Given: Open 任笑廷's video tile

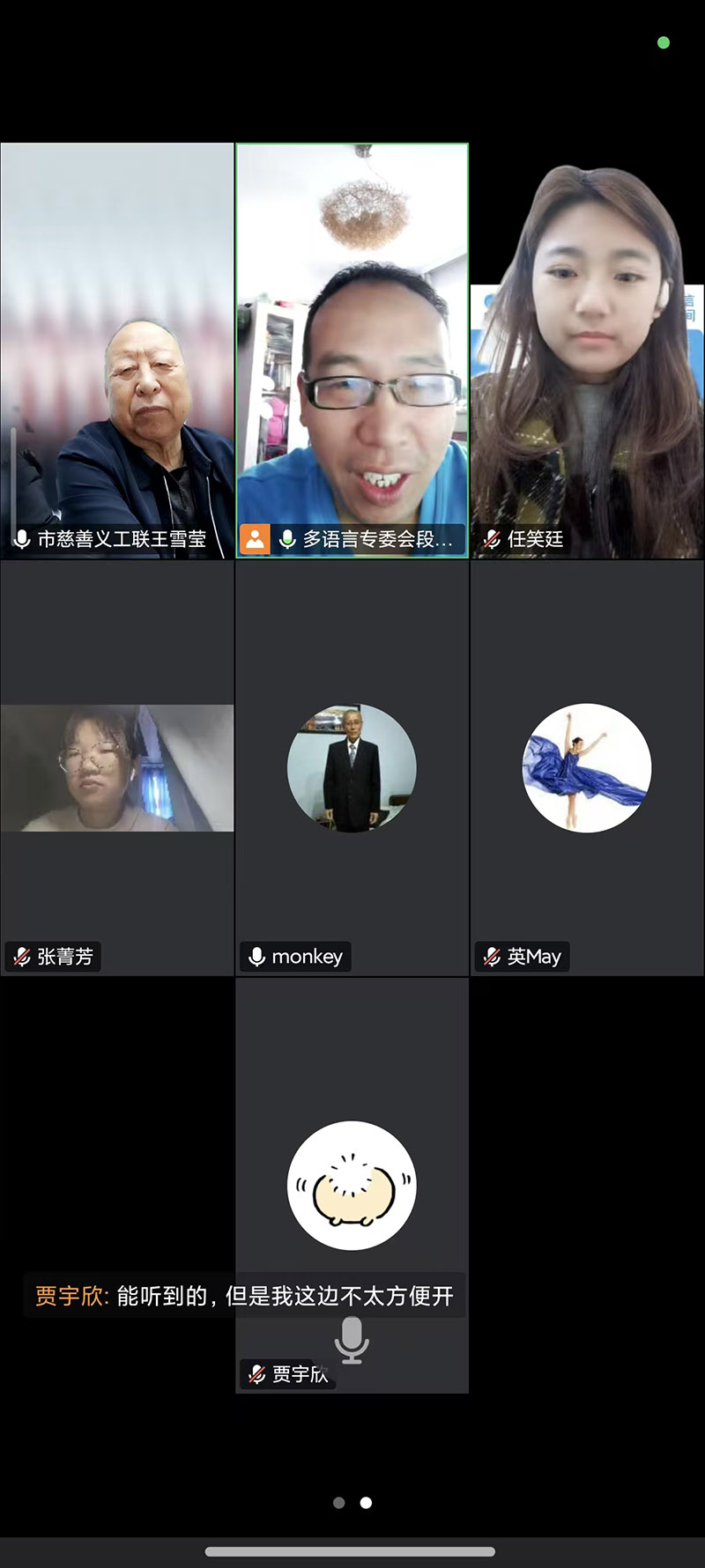Looking at the screenshot, I should pos(587,351).
